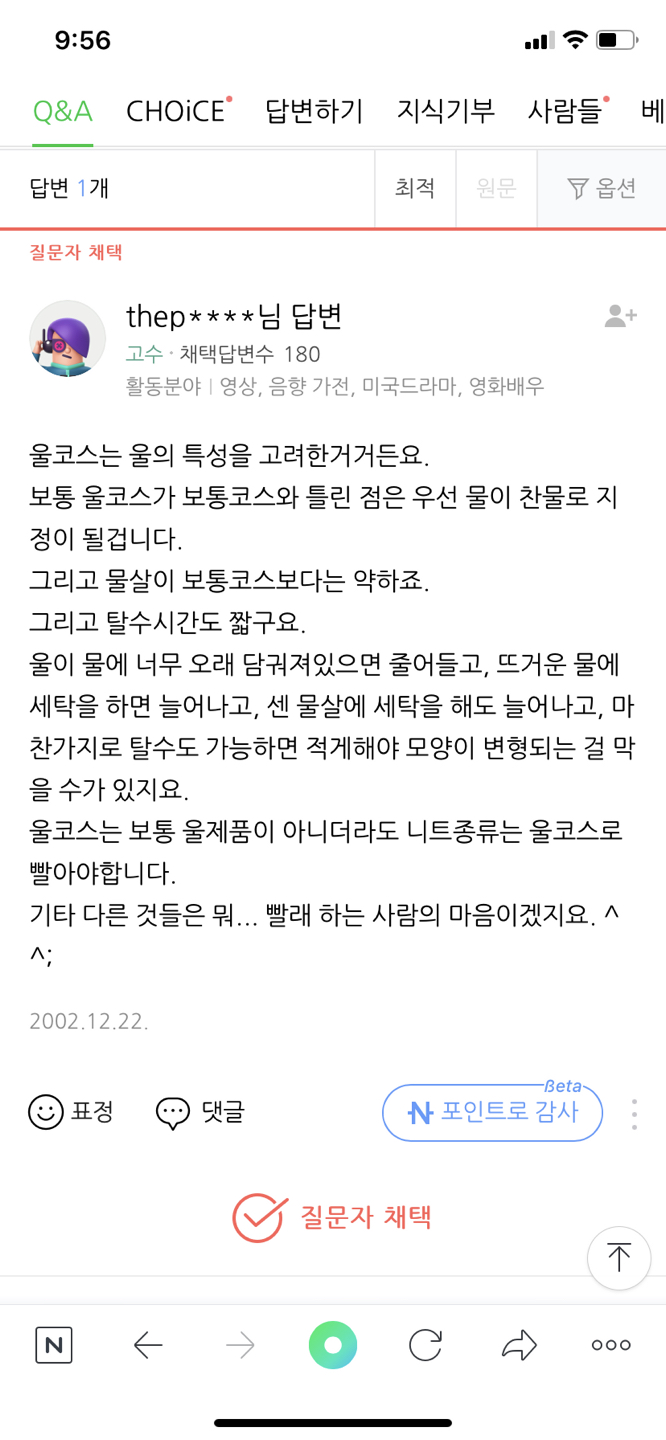This screenshot has height=1440, width=666.
Task: Share this page
Action: 519,1346
